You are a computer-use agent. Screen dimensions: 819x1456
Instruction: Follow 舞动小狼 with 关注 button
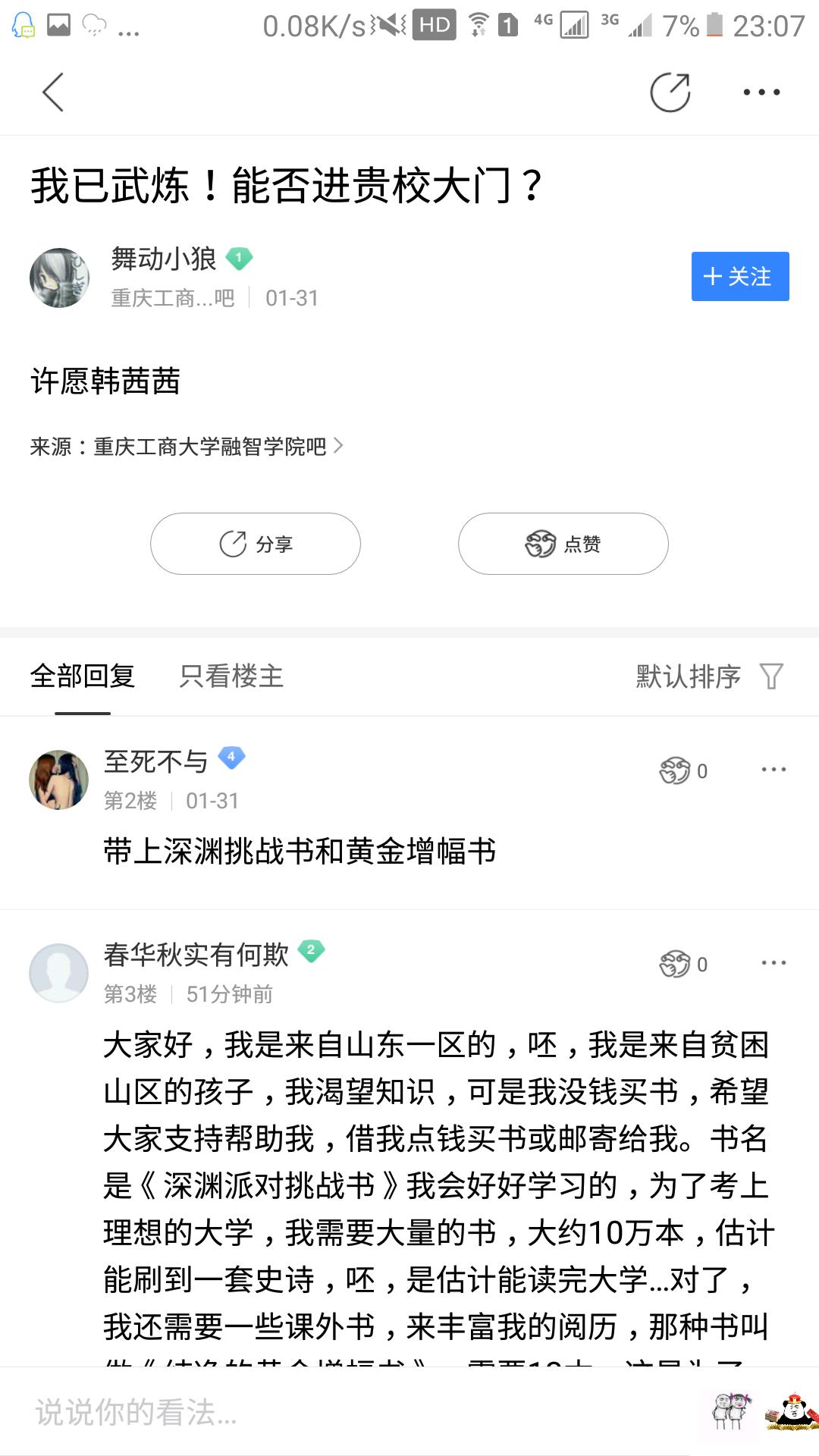[739, 276]
